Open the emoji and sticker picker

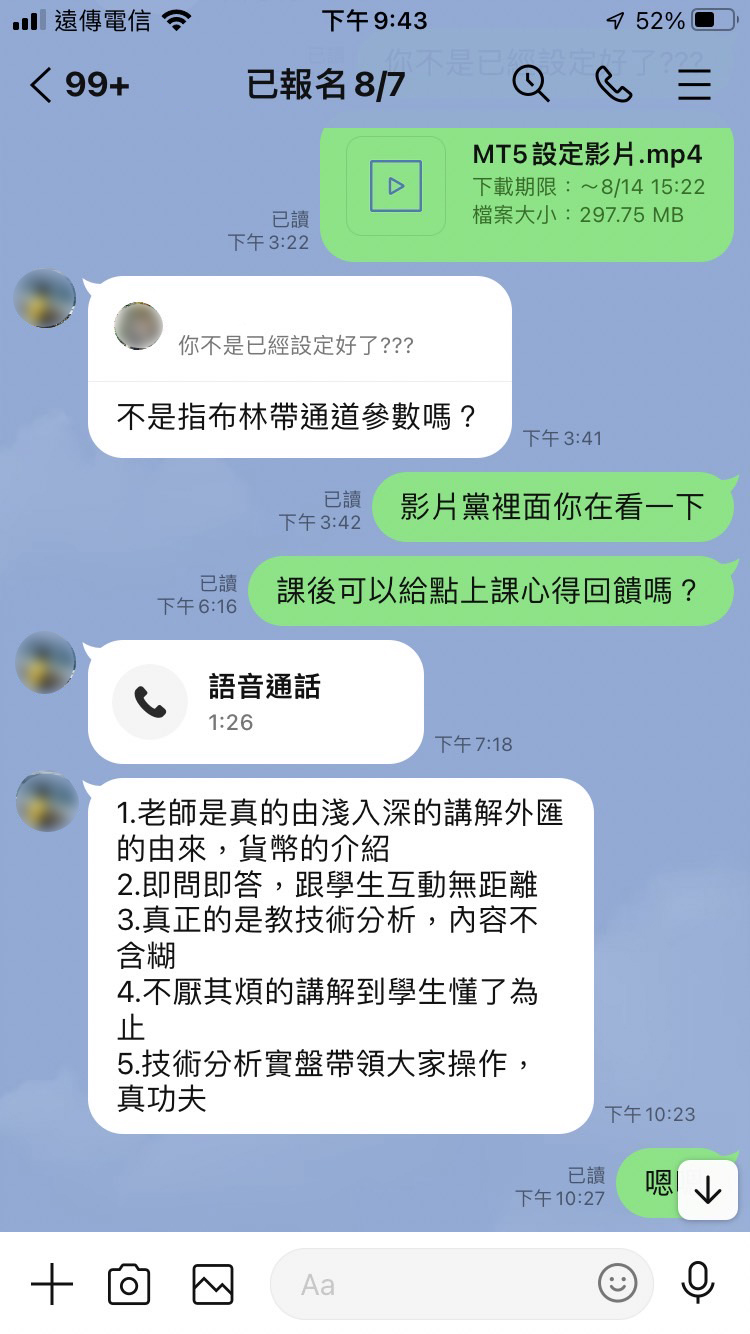point(617,1283)
